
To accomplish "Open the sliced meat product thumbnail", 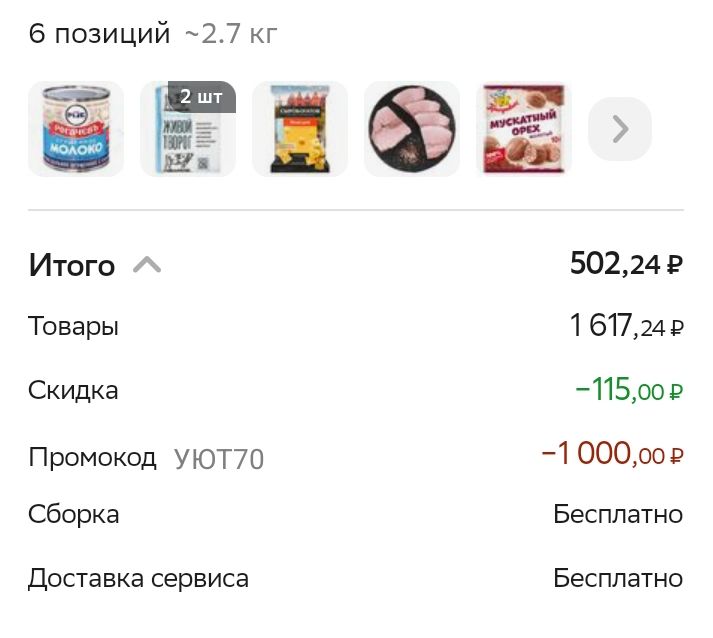I will pos(412,129).
